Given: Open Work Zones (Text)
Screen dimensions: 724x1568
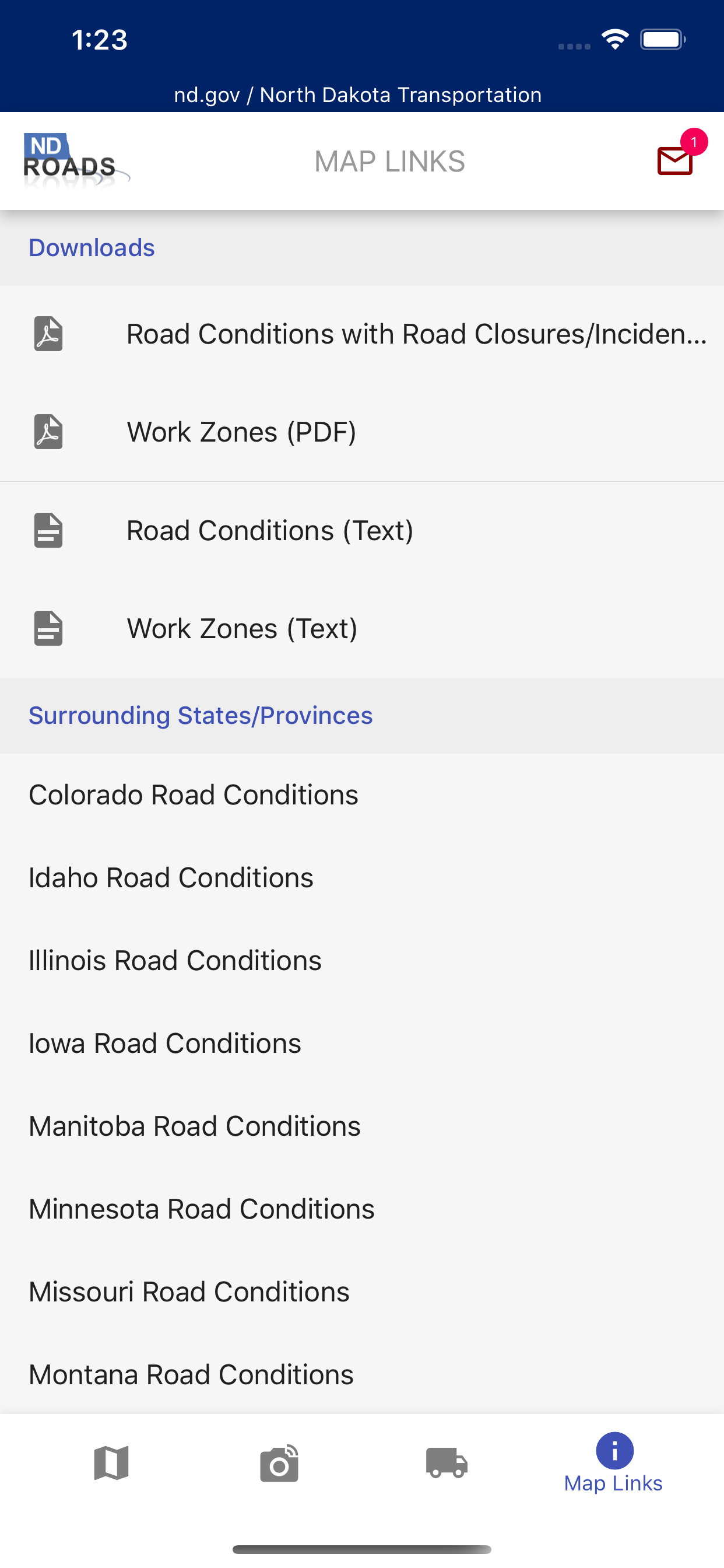Looking at the screenshot, I should tap(362, 629).
